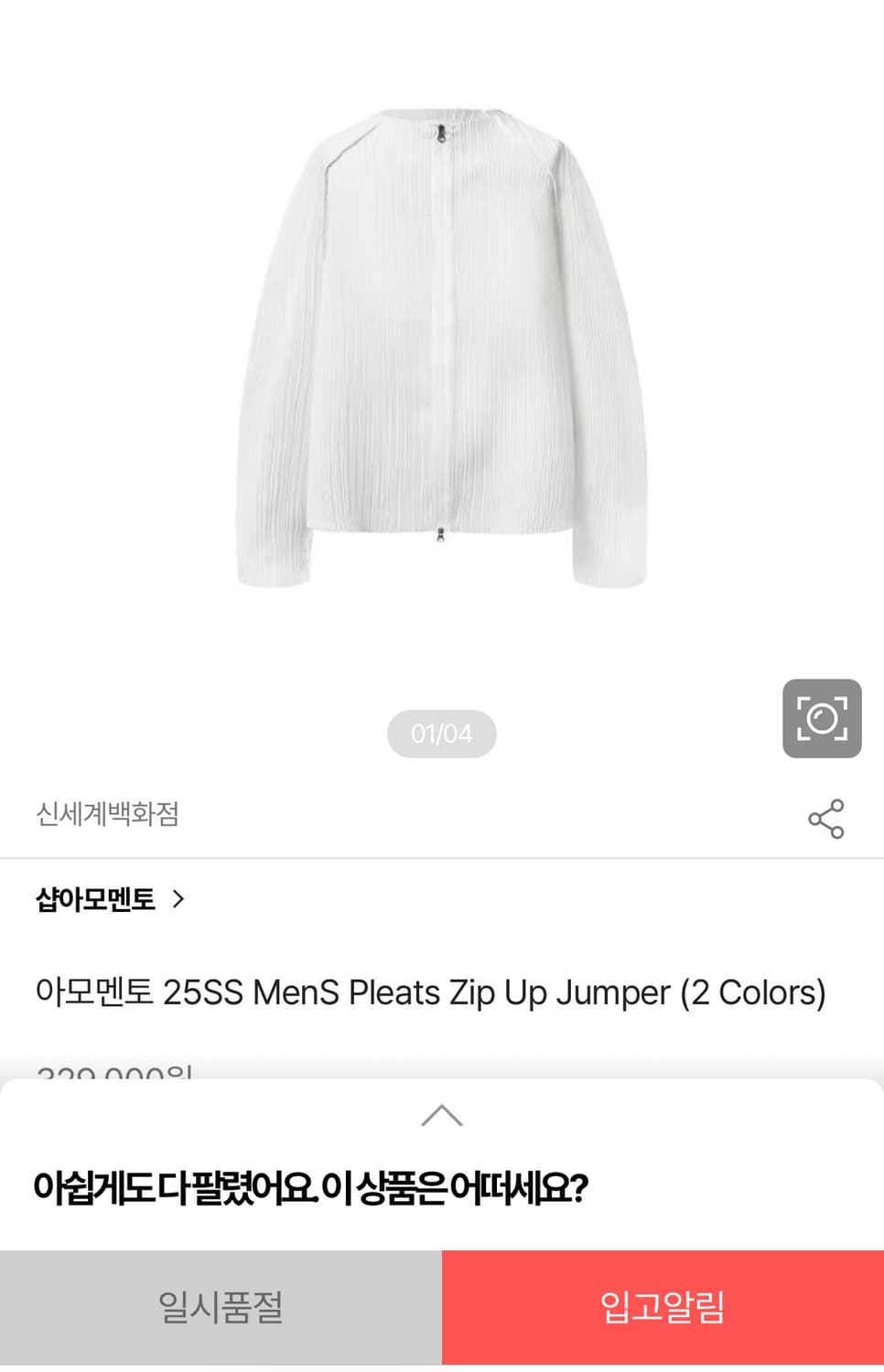Select the 일시품절 option on the left
Screen dimensions: 884x1372
pyautogui.click(x=221, y=1308)
